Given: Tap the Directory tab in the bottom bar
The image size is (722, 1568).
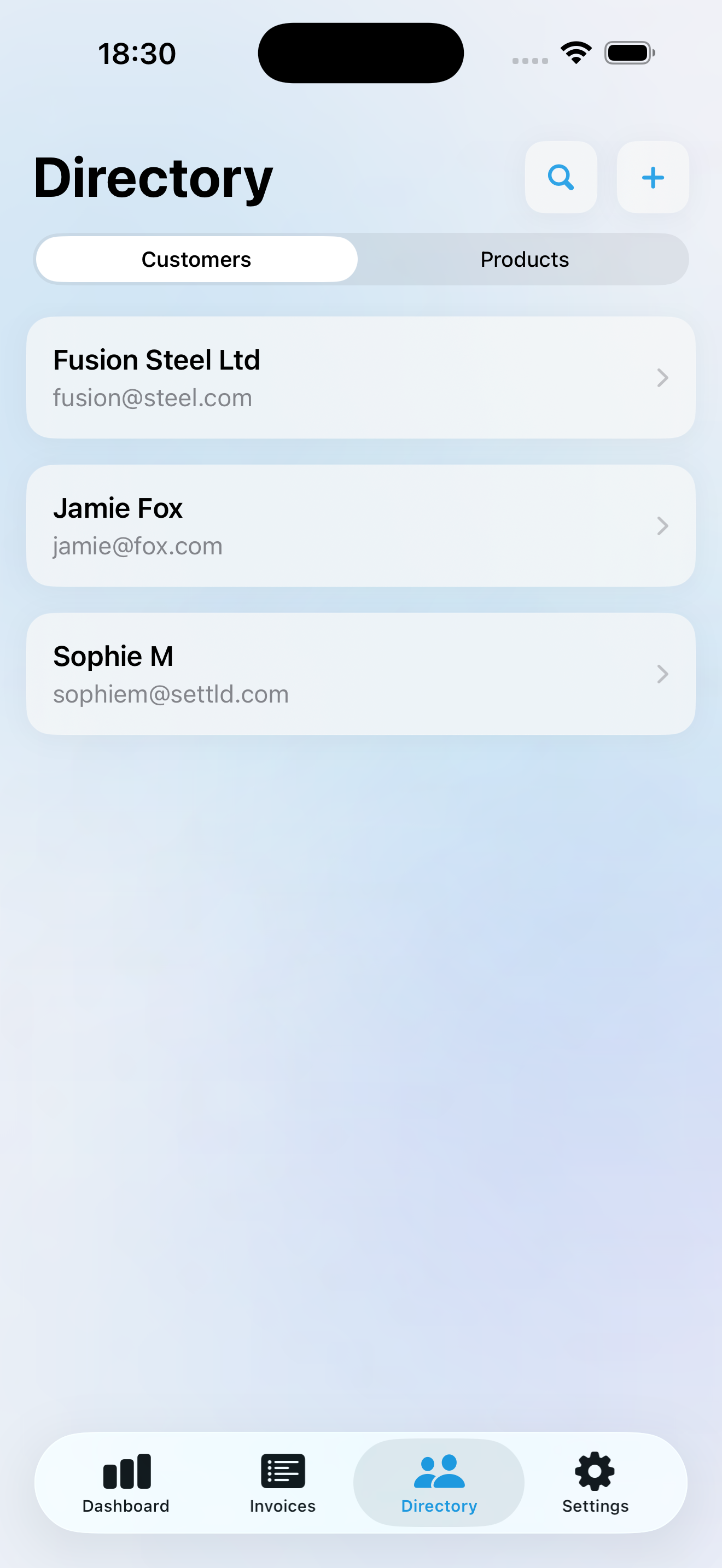Looking at the screenshot, I should [439, 1483].
